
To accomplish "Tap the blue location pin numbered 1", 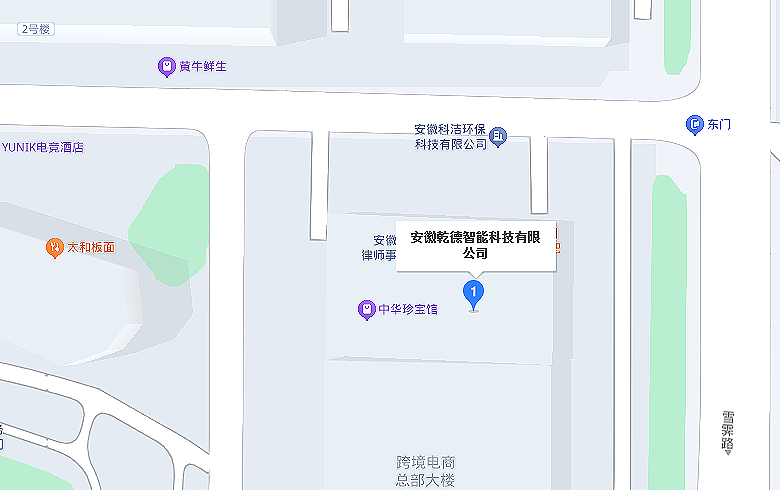I will pos(474,293).
